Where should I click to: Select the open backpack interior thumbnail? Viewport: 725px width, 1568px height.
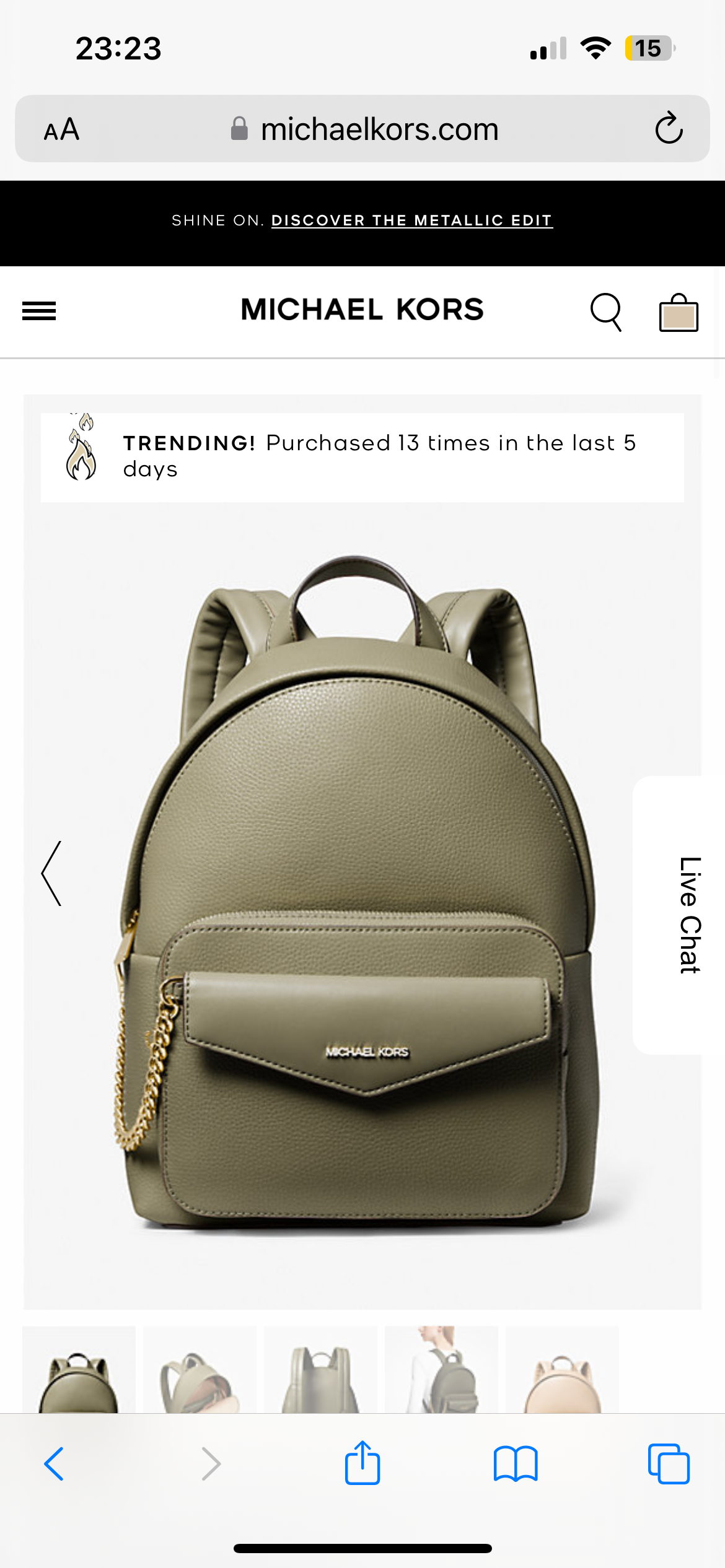(200, 1371)
